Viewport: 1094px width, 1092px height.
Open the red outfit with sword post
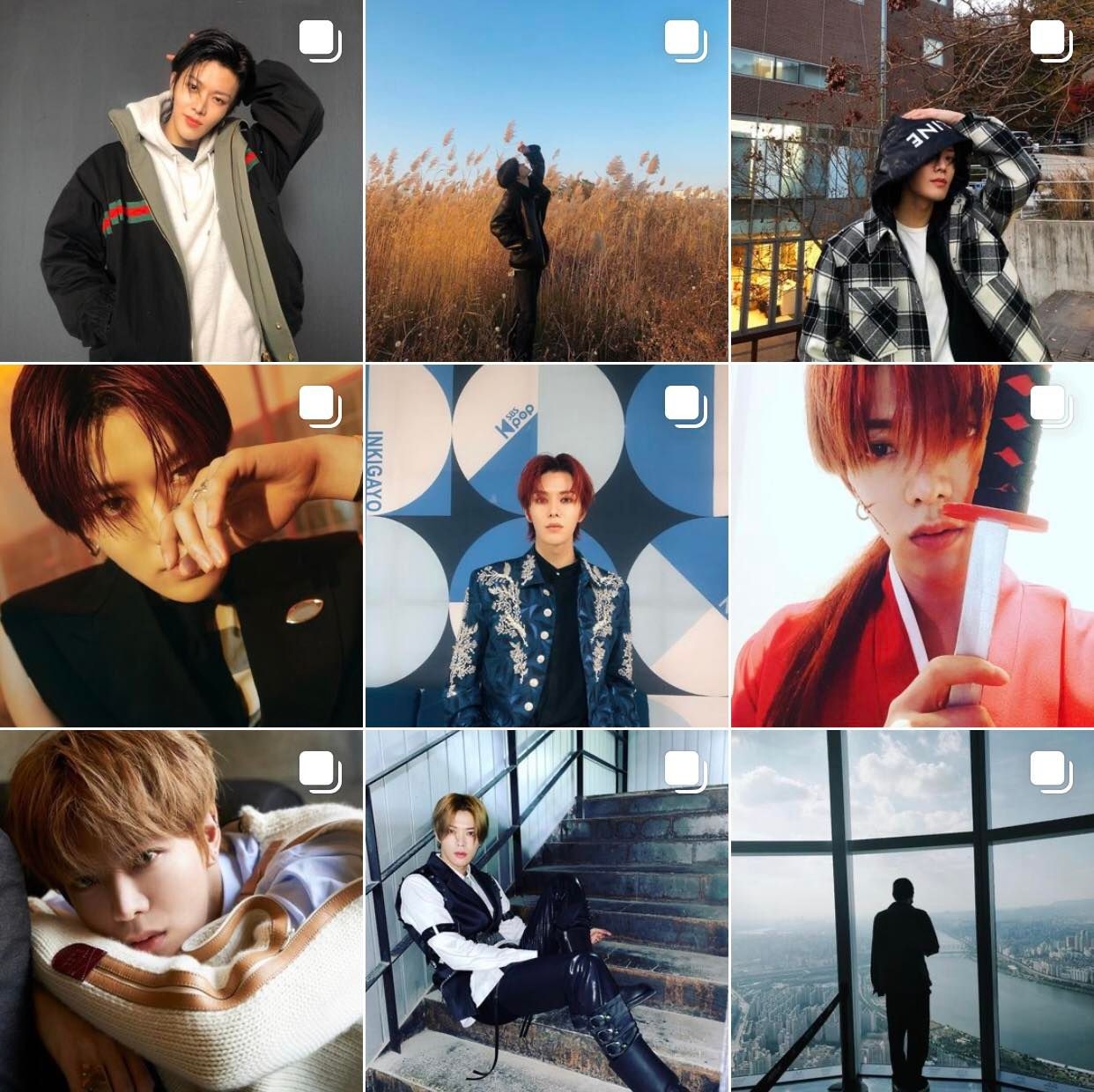tap(913, 546)
